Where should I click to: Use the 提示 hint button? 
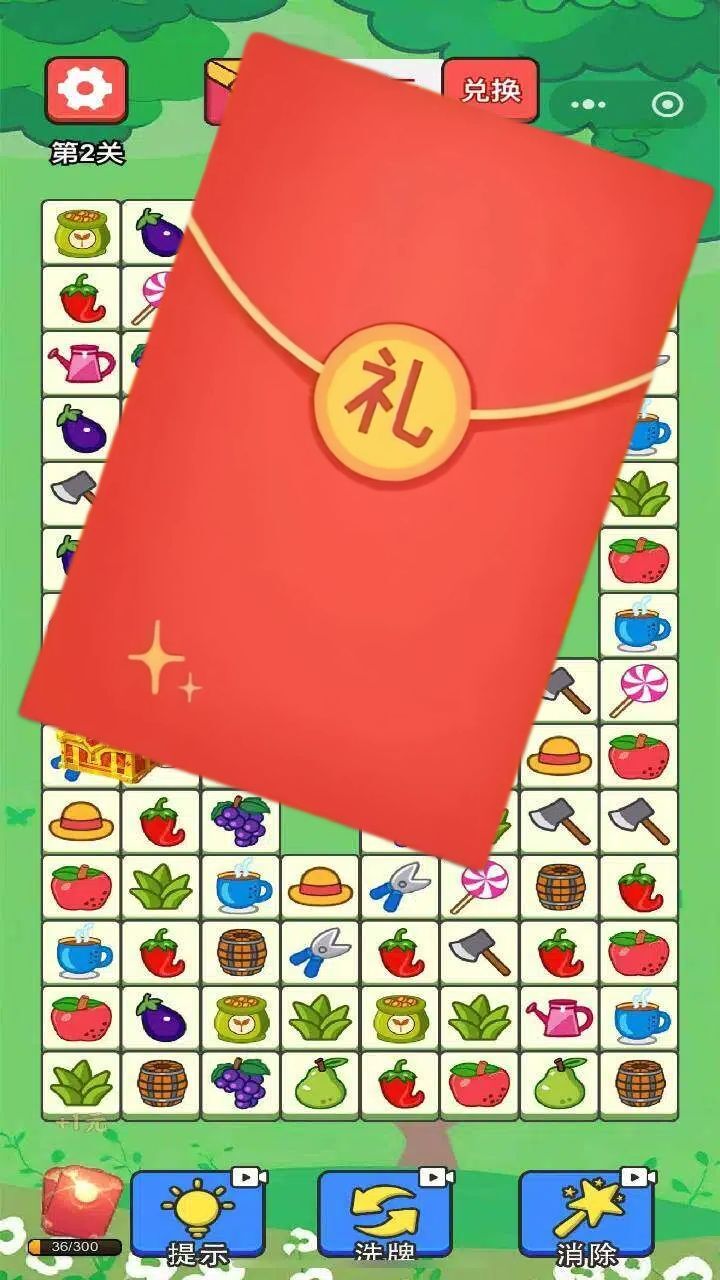coord(198,1214)
